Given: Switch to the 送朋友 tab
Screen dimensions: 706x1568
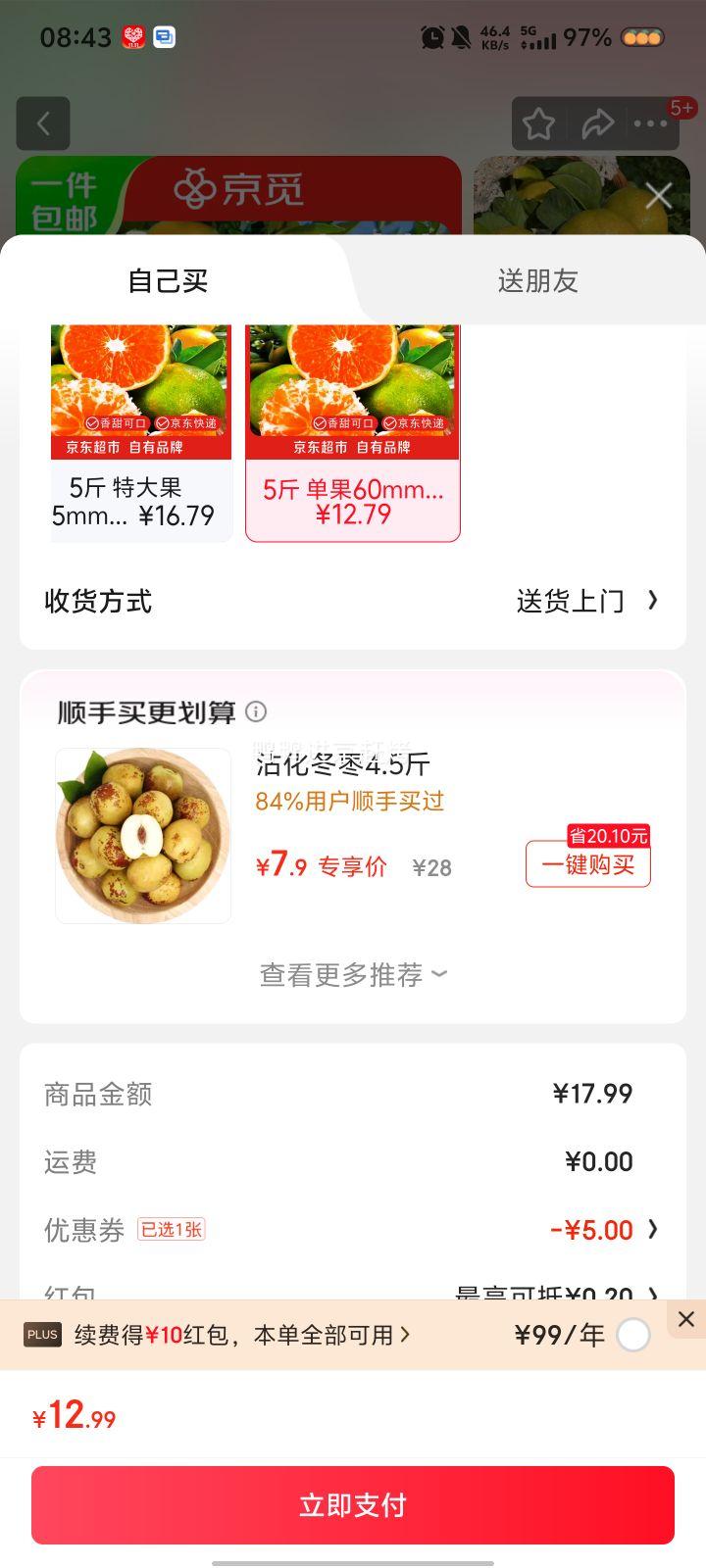Looking at the screenshot, I should coord(537,281).
